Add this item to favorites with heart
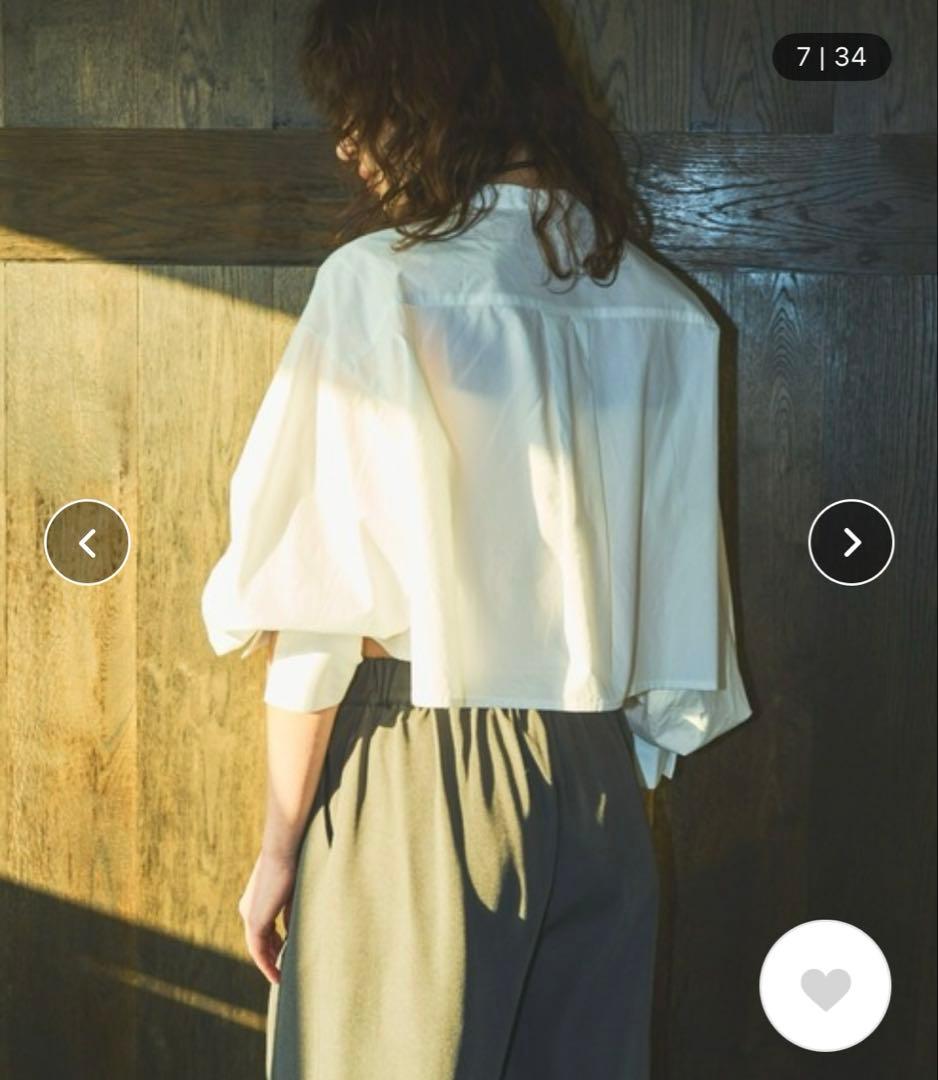This screenshot has height=1080, width=938. pos(825,986)
